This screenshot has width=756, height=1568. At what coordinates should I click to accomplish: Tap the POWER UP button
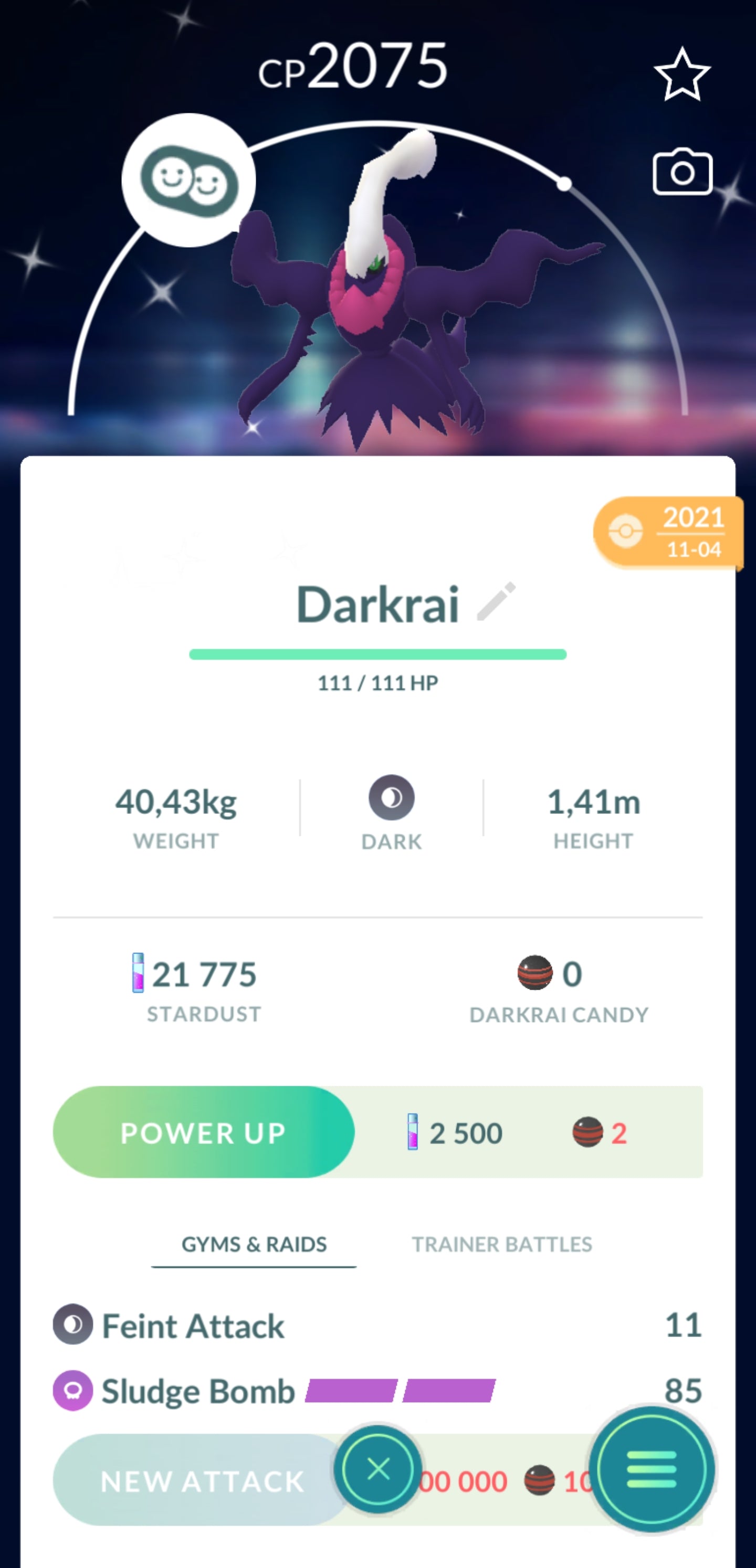click(204, 1132)
